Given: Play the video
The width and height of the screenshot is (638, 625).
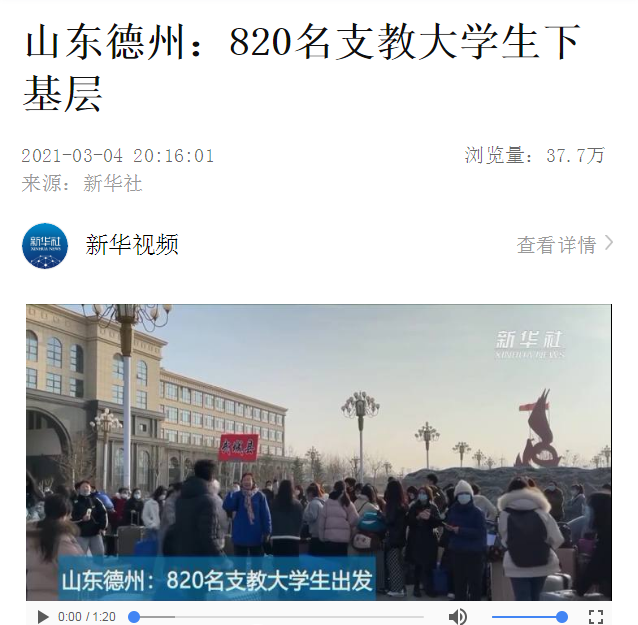Looking at the screenshot, I should pos(43,617).
